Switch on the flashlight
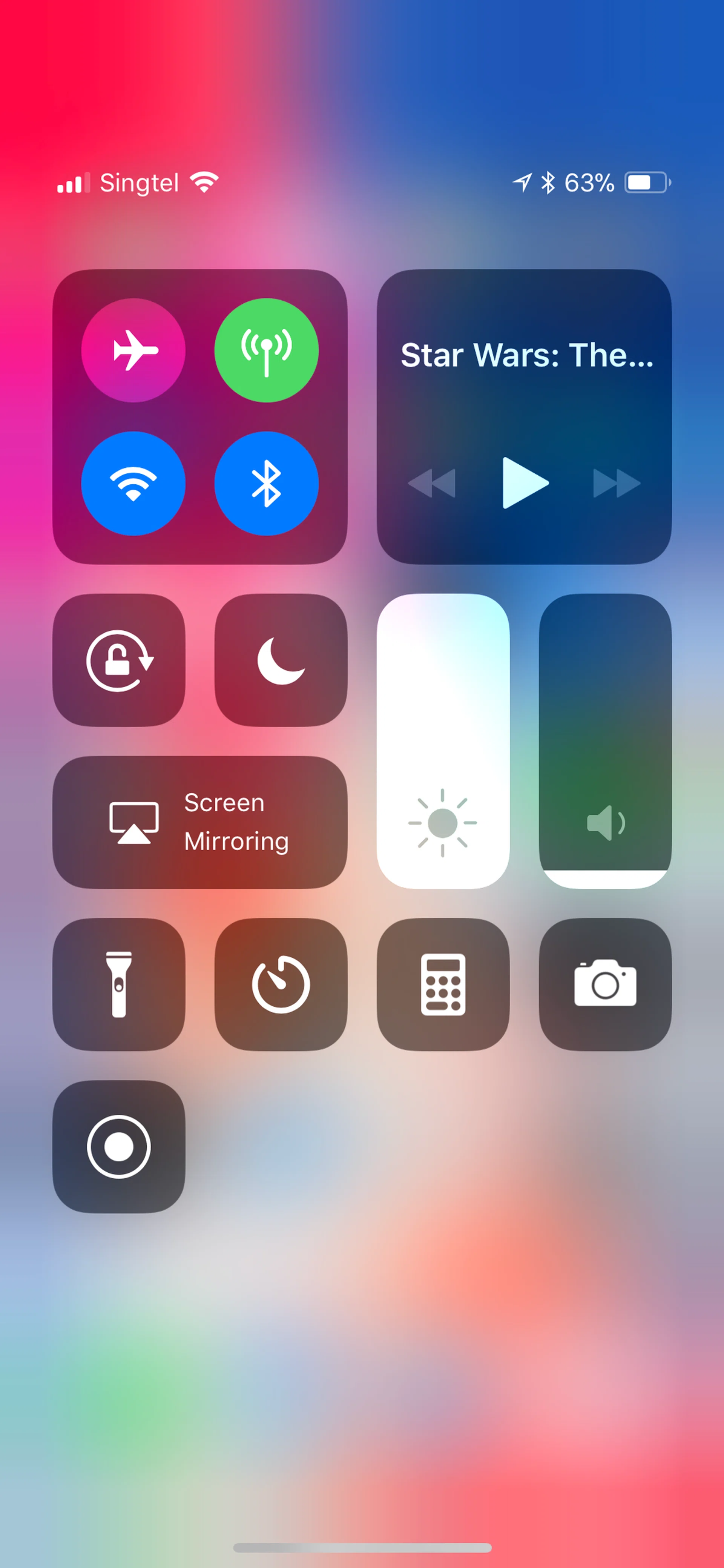 click(x=119, y=984)
